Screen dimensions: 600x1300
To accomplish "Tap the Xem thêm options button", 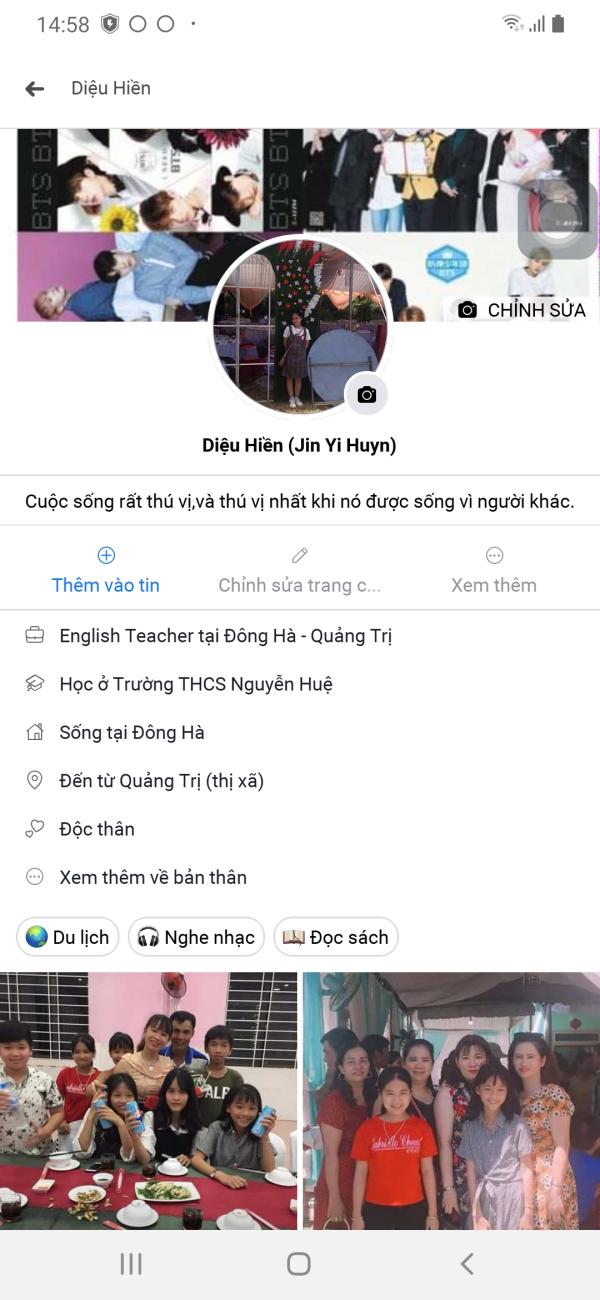I will [494, 571].
